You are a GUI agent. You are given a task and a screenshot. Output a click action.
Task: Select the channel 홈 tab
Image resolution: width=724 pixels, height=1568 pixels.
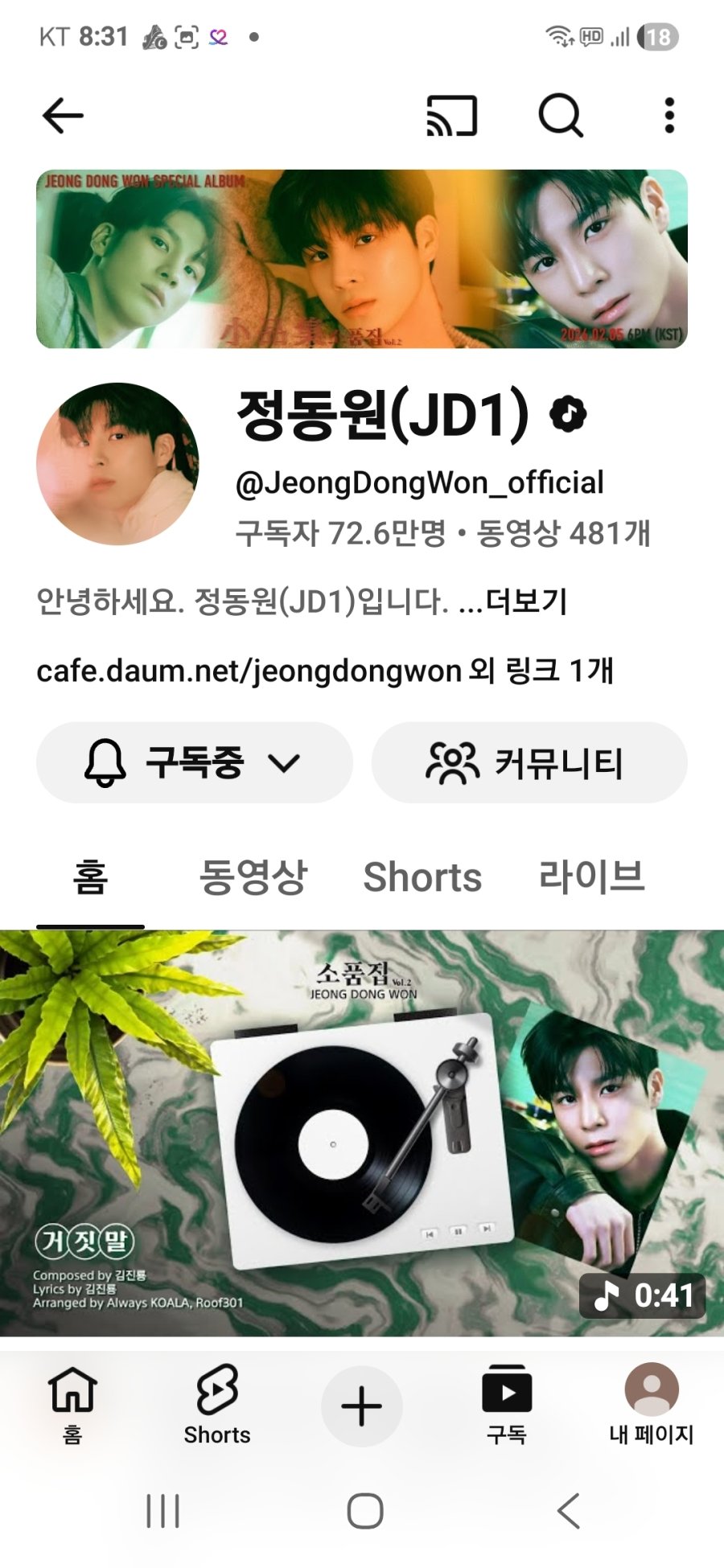[90, 876]
